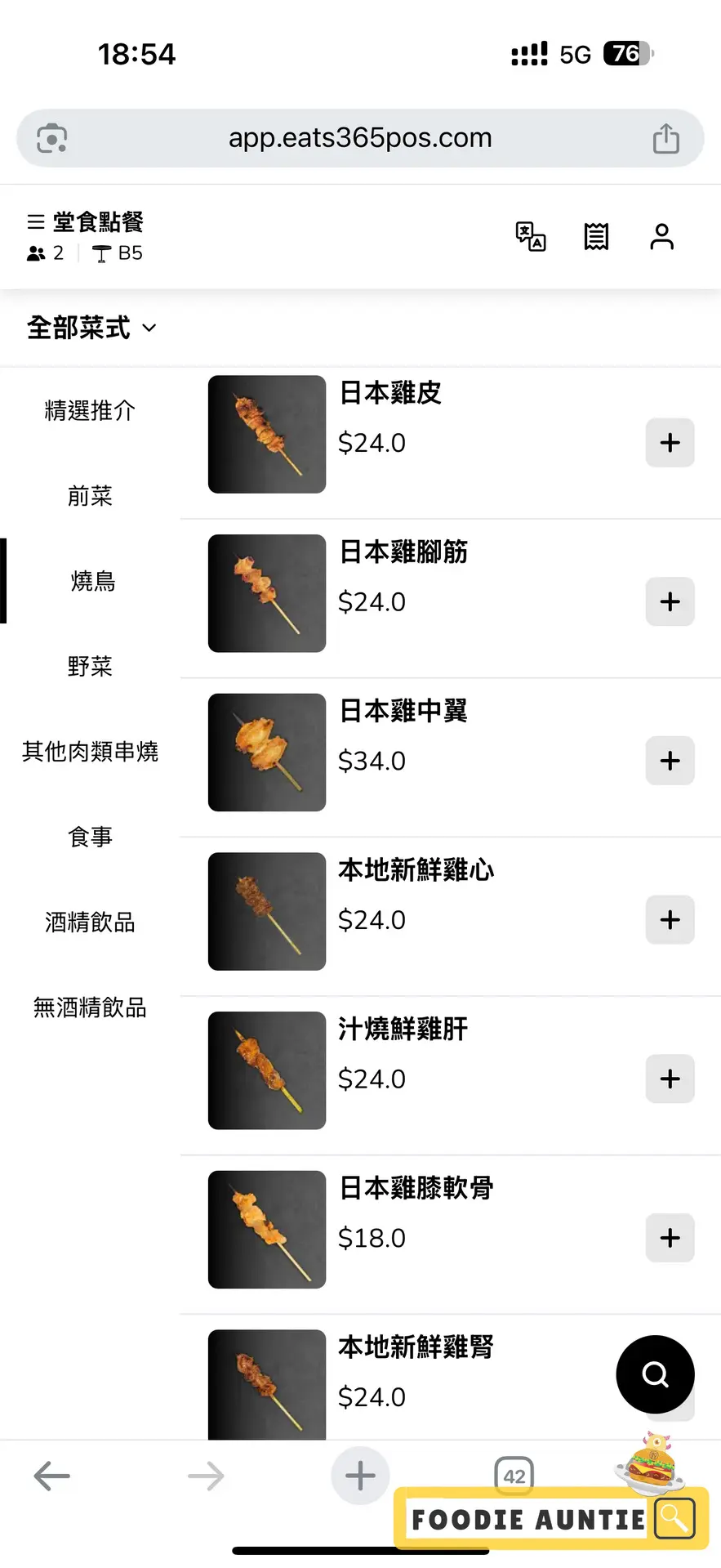Select the 食事 category
Viewport: 721px width, 1568px height.
90,837
